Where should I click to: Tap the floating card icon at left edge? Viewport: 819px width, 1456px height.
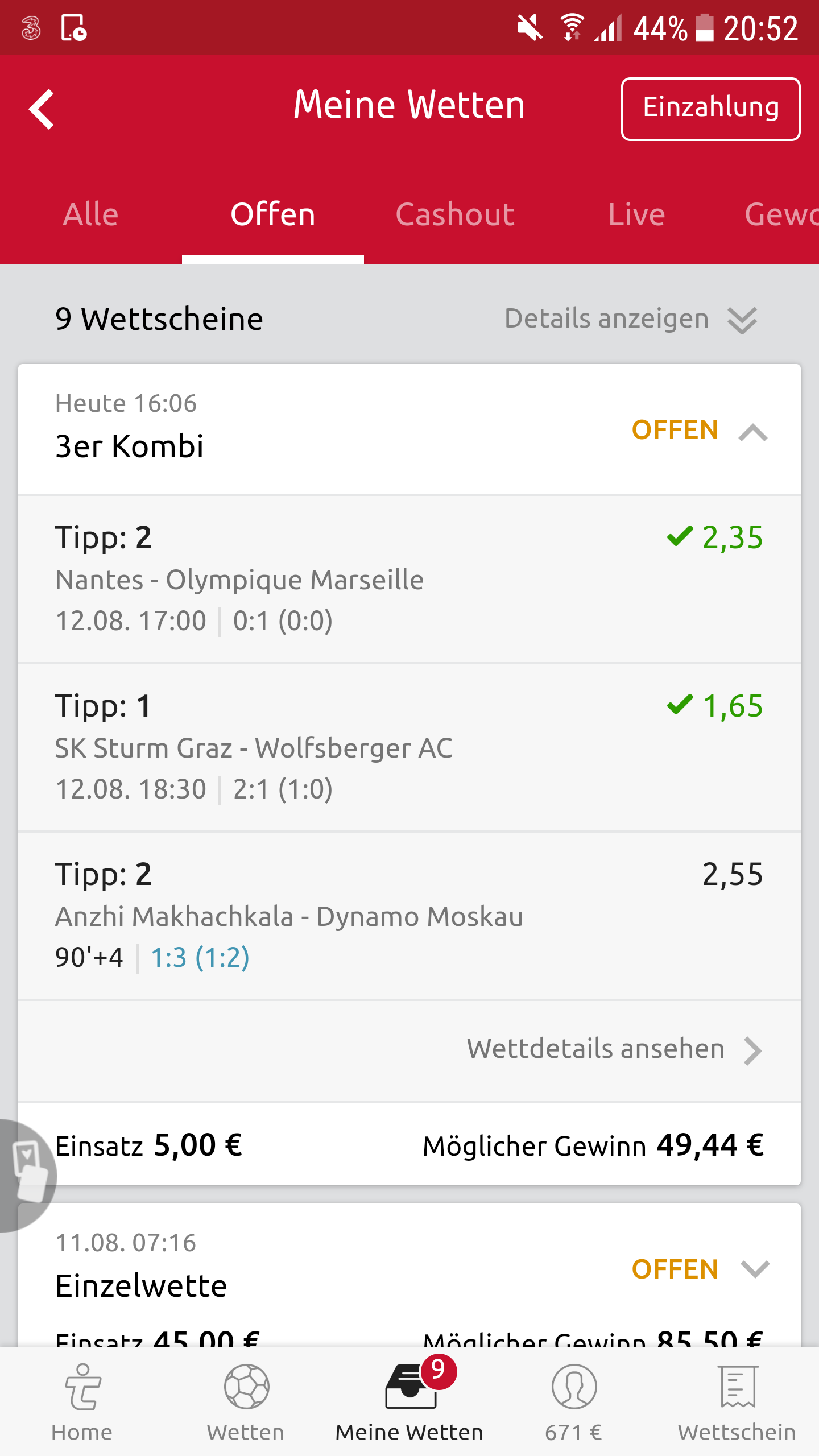(x=28, y=1175)
